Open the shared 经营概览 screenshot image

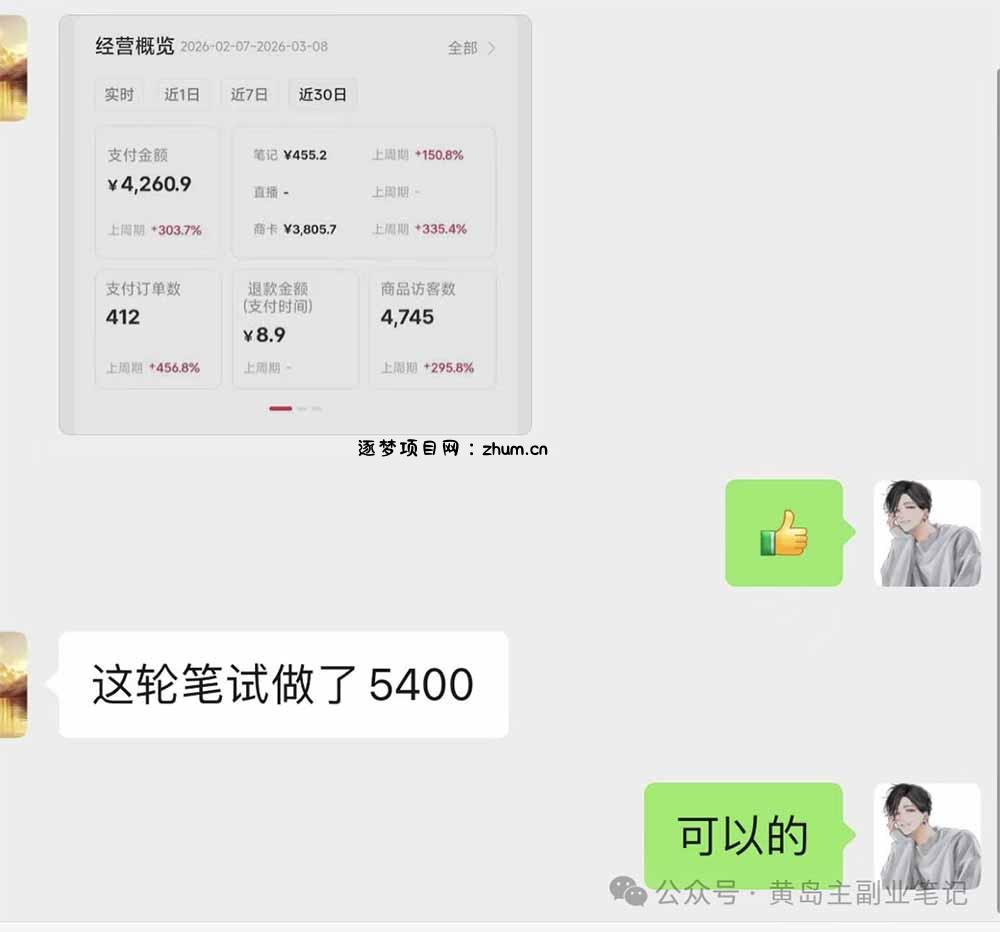tap(295, 225)
